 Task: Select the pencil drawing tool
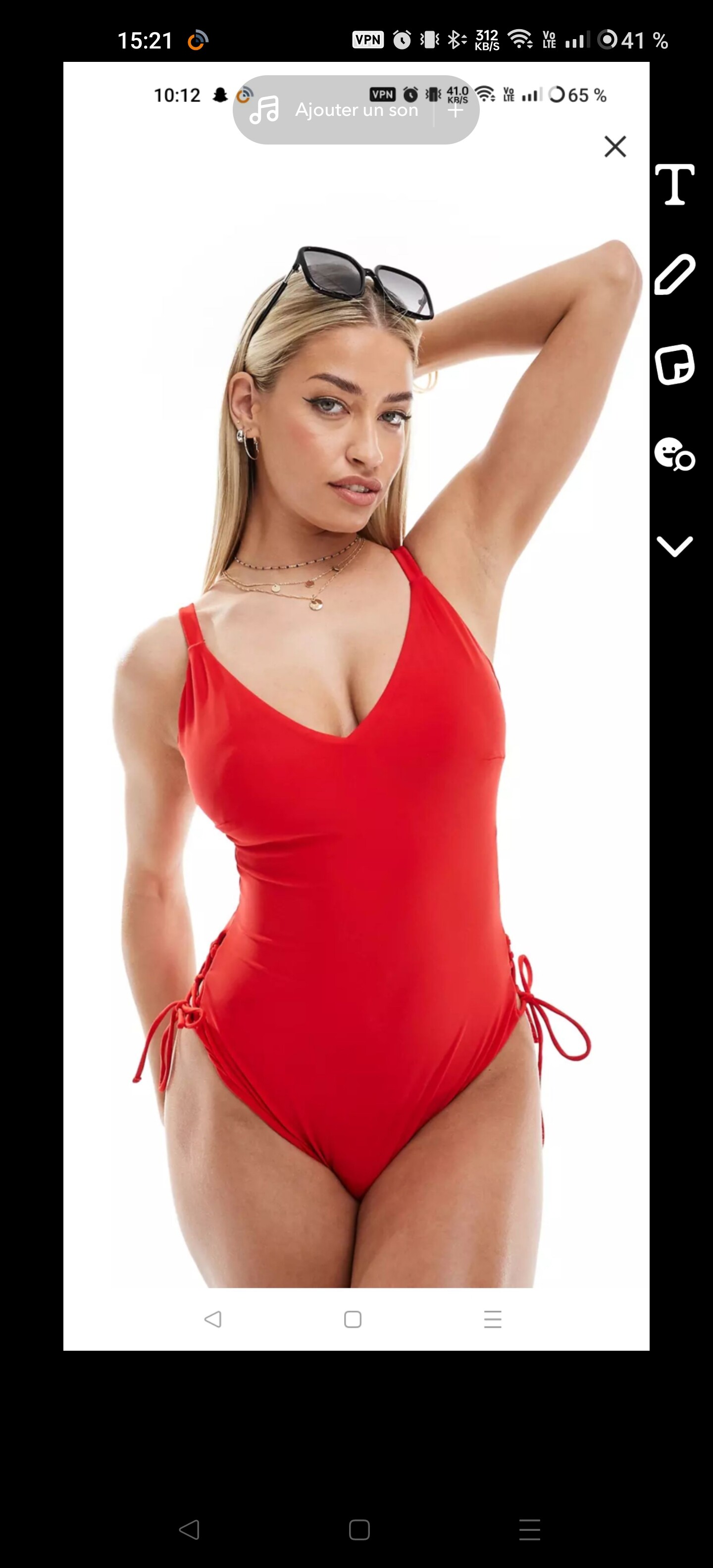(675, 275)
